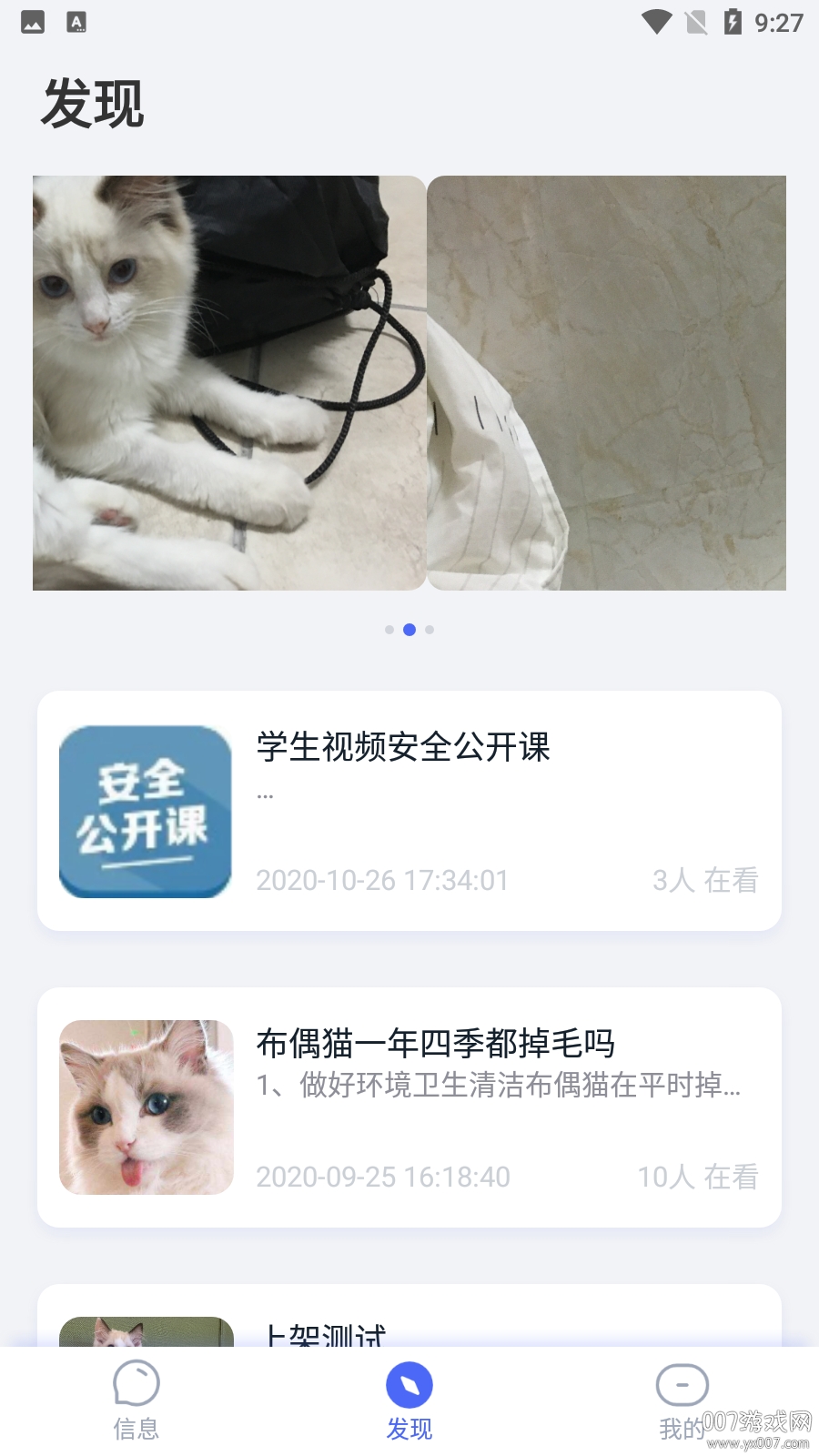
Task: Open the marble floor banner image
Action: (x=607, y=382)
